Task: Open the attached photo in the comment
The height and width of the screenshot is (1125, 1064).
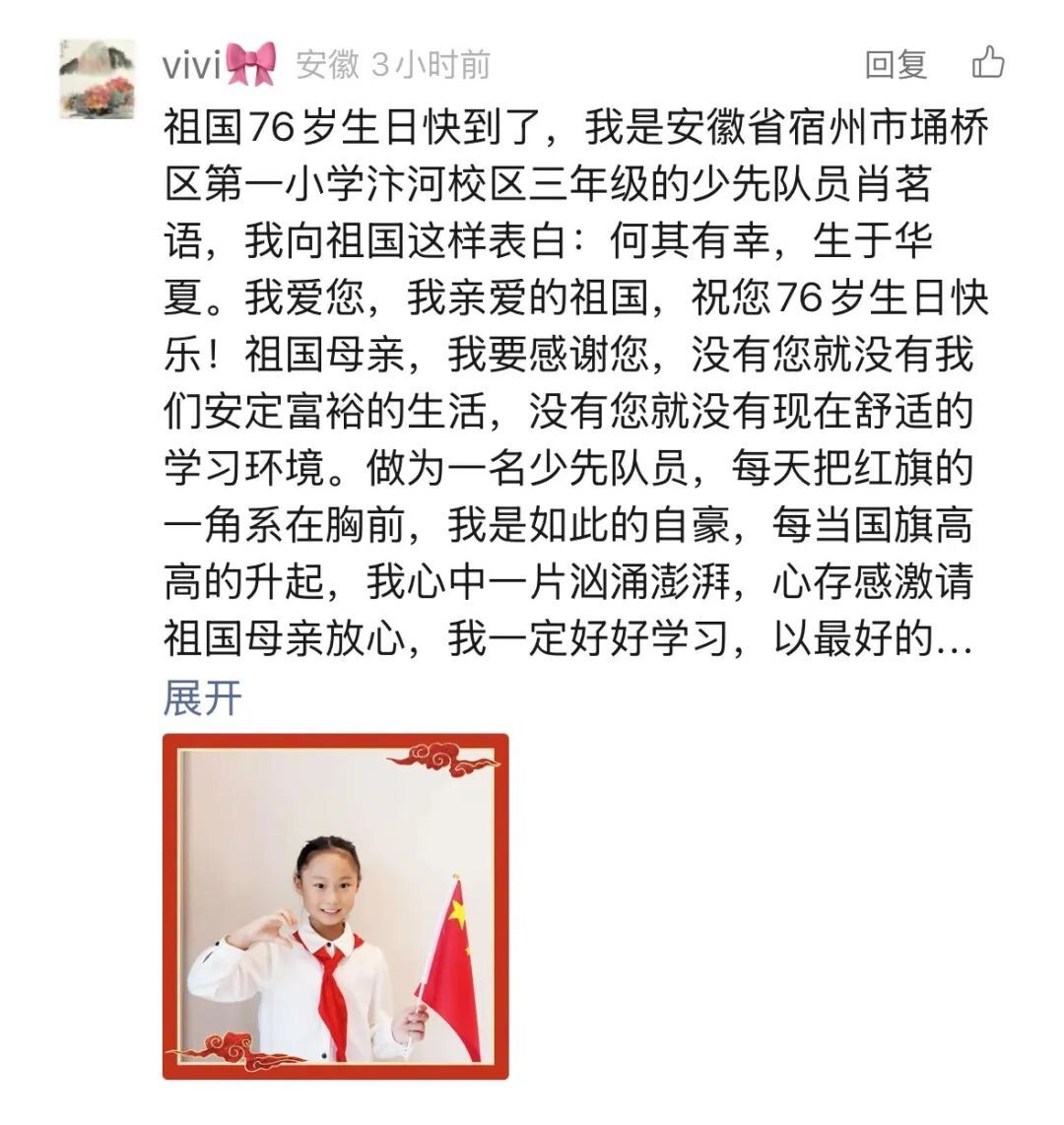Action: pyautogui.click(x=335, y=906)
